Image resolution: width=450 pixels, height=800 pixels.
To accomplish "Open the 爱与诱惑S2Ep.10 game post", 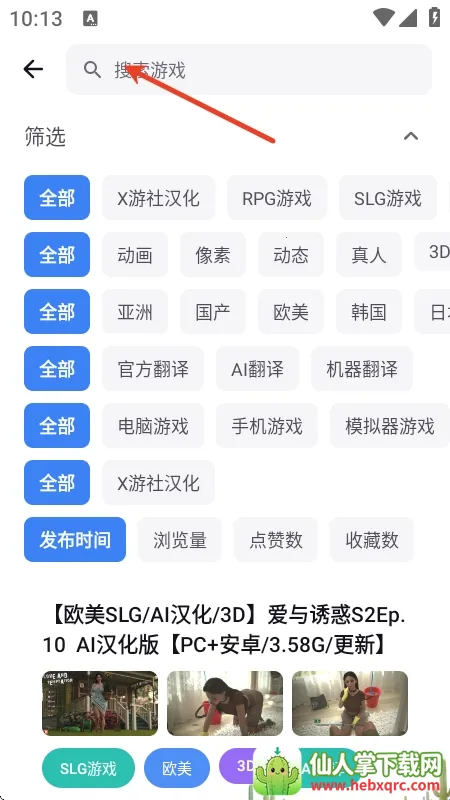I will (224, 631).
